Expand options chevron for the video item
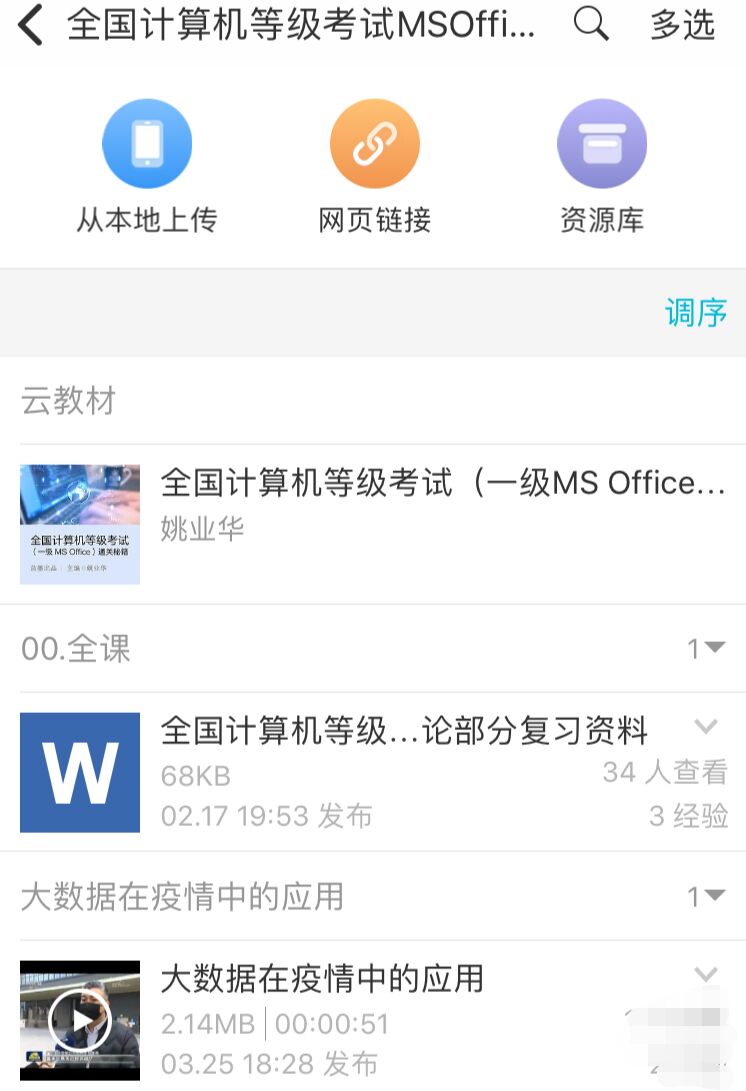This screenshot has width=746, height=1091. click(706, 974)
